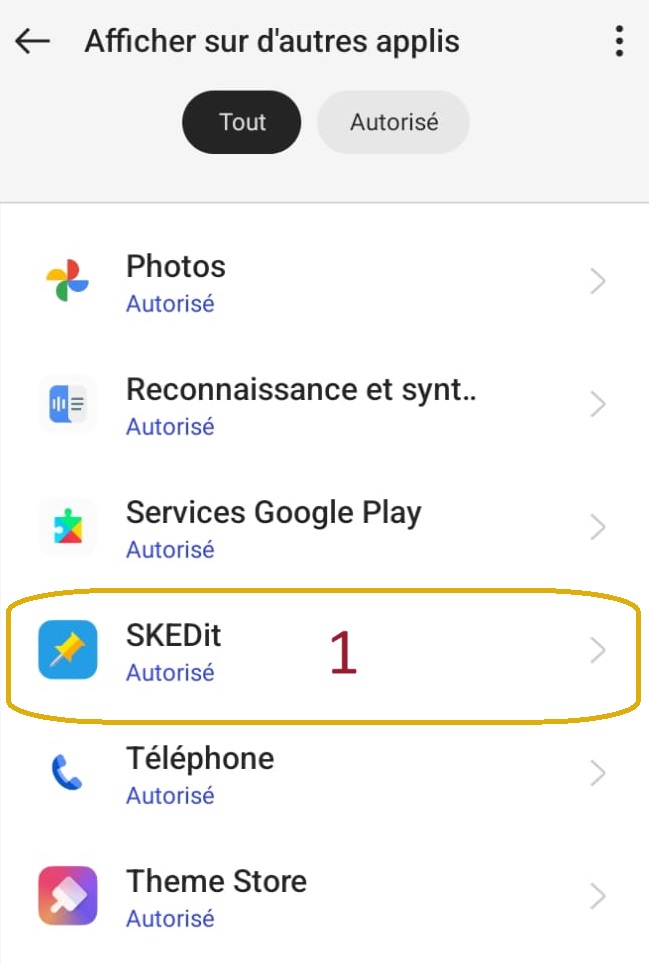Open the Reconnaissance et synt.. row

(x=324, y=405)
